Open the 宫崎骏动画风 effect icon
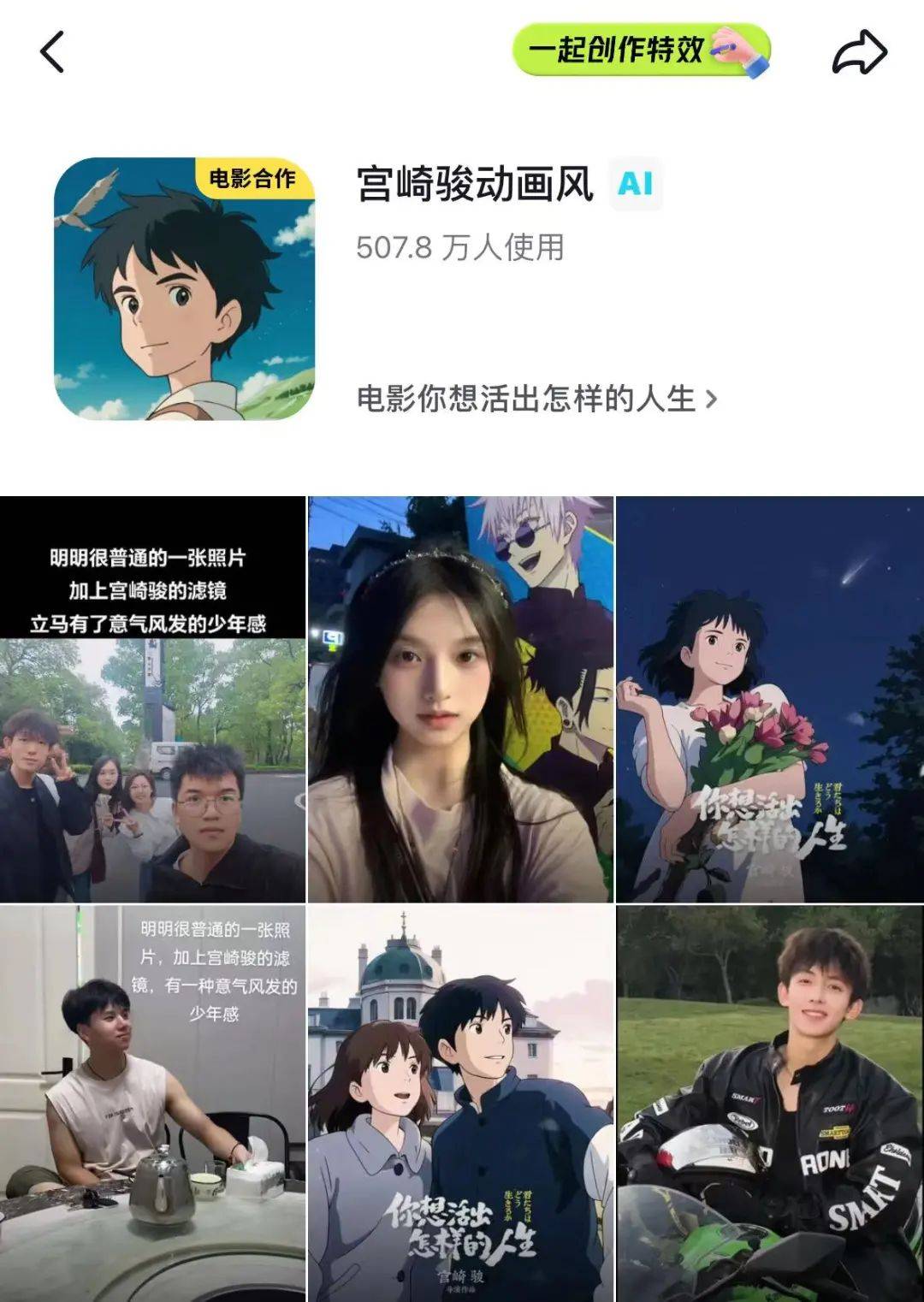924x1302 pixels. pyautogui.click(x=184, y=288)
